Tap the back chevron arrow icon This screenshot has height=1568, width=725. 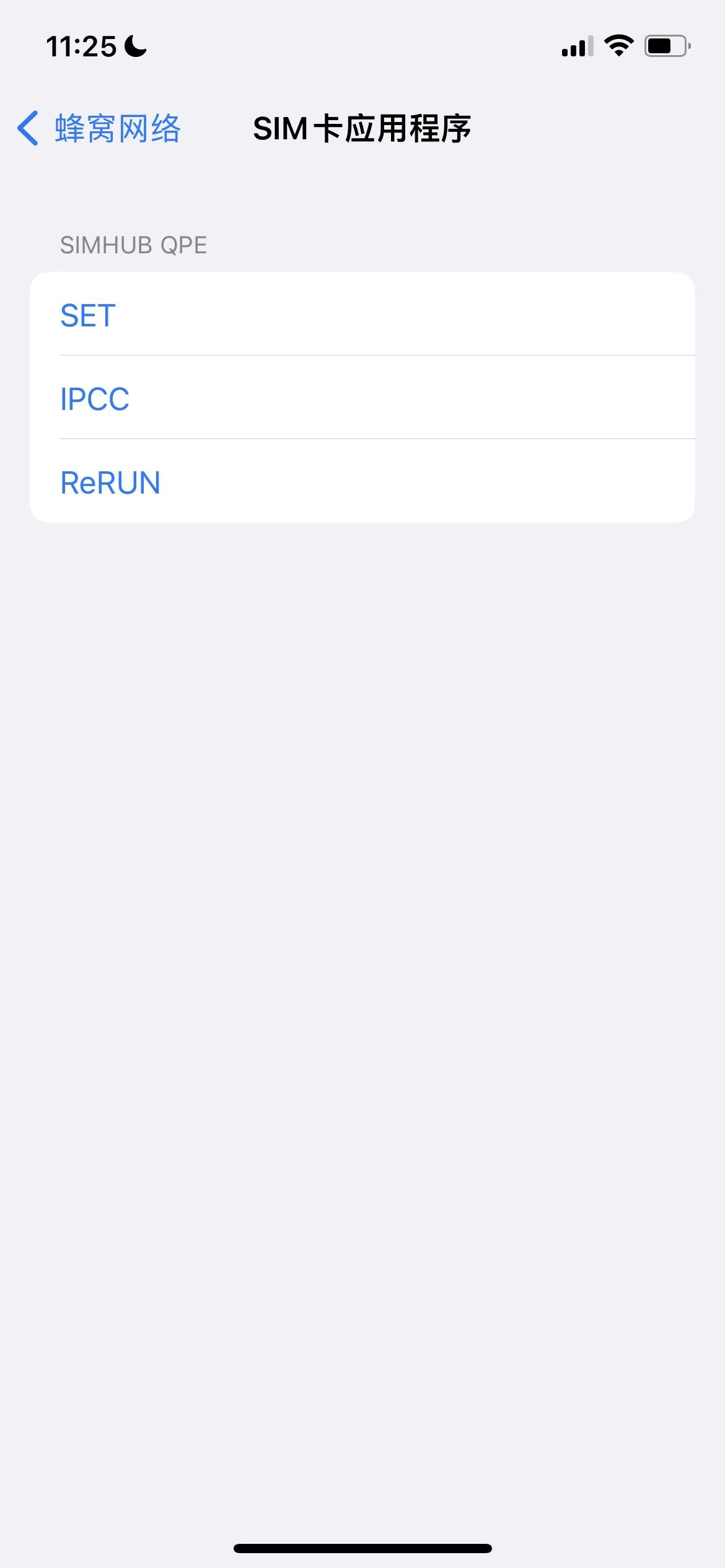(27, 129)
